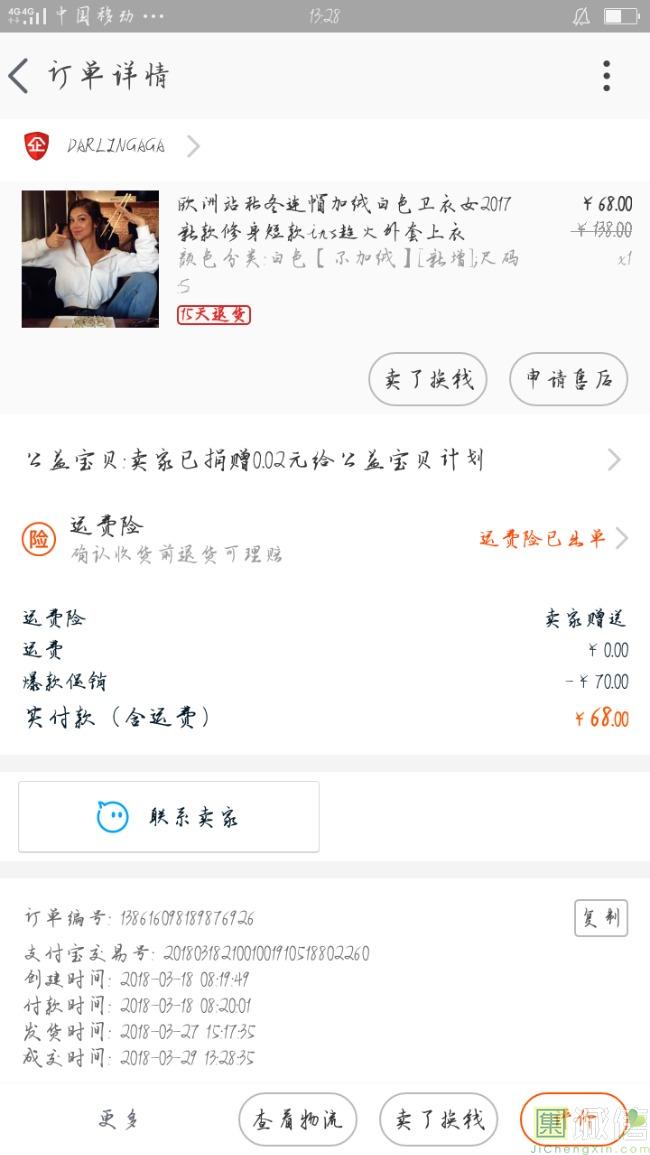Open the white hoodie product photo

pyautogui.click(x=90, y=259)
